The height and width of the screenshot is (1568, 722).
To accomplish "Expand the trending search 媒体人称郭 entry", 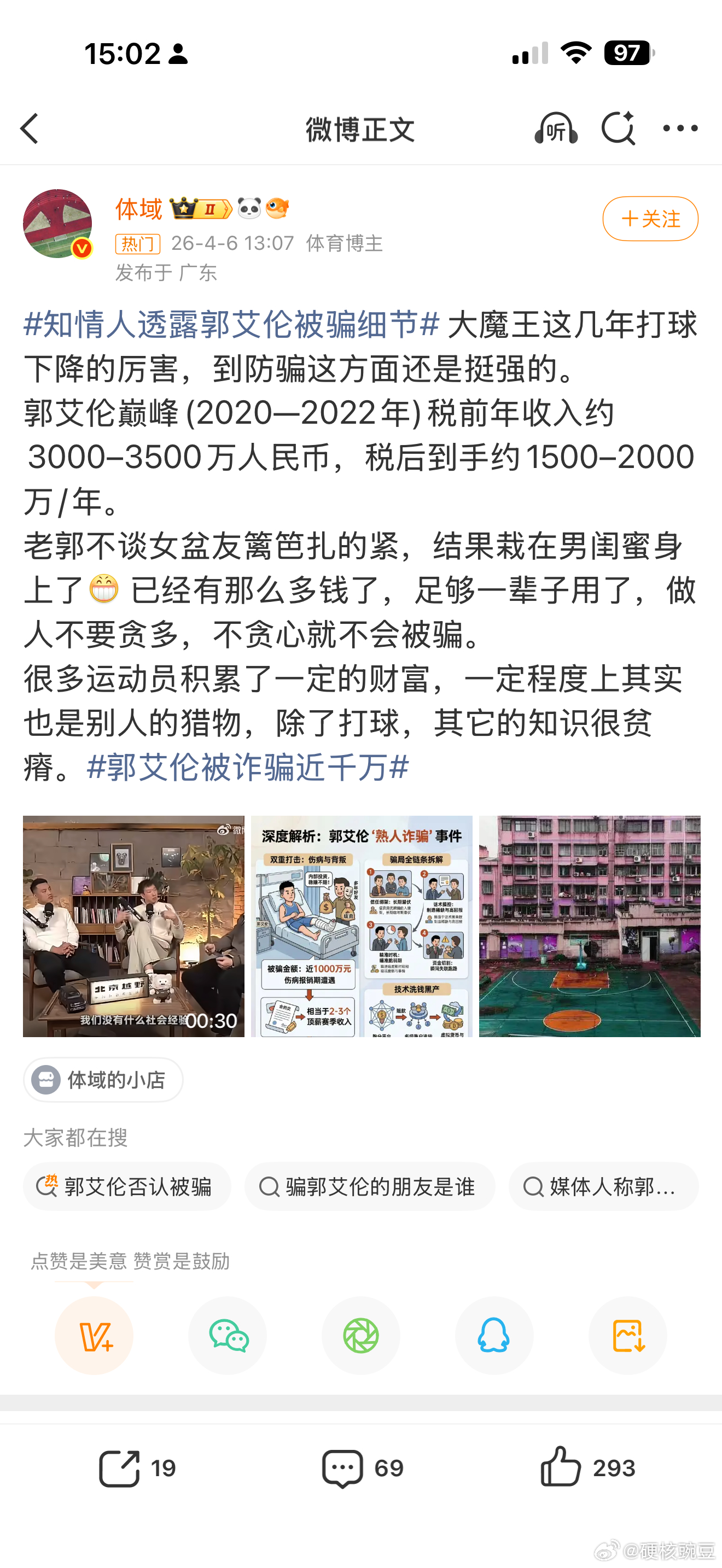I will pyautogui.click(x=602, y=1186).
